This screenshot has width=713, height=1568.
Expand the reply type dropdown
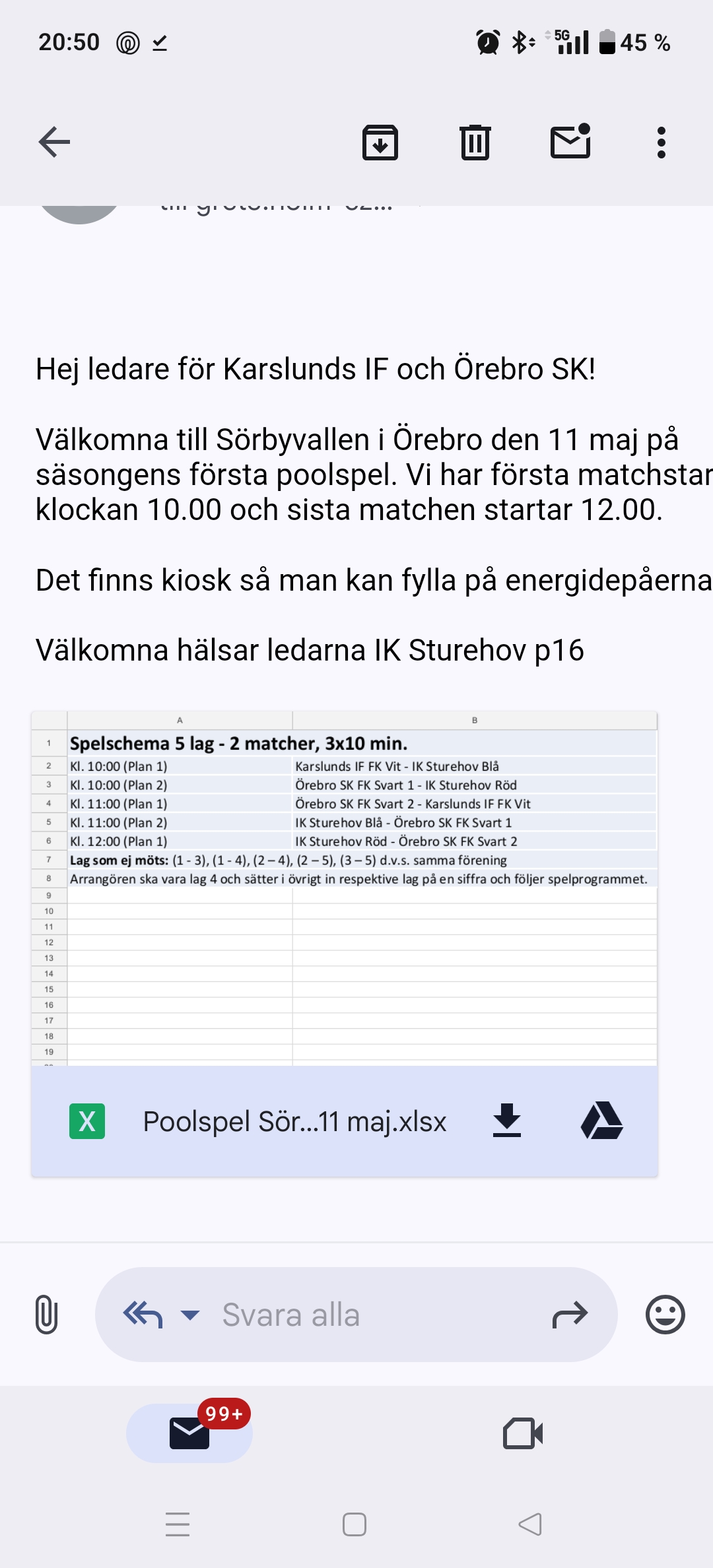(x=190, y=1315)
